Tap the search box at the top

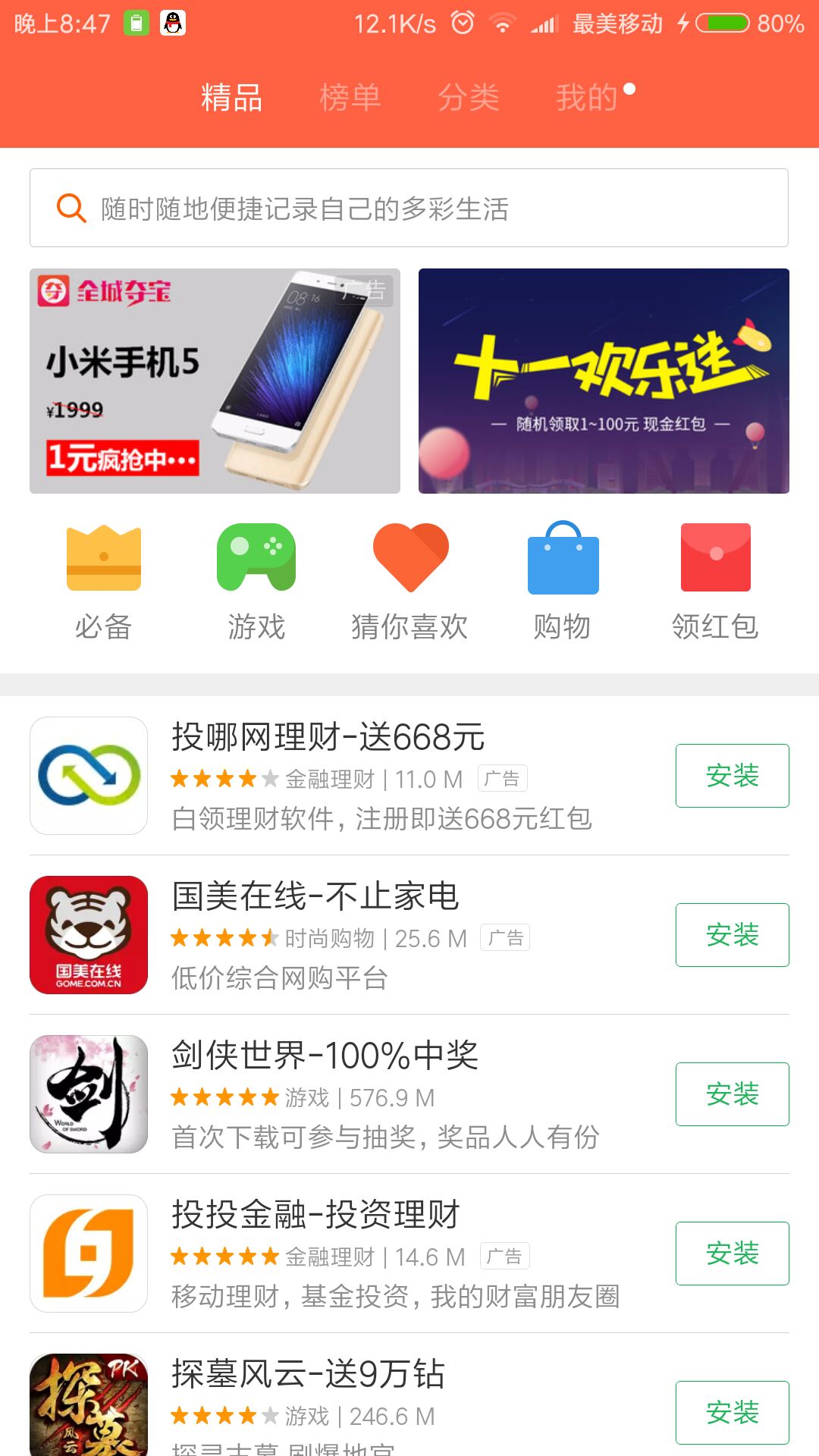409,208
